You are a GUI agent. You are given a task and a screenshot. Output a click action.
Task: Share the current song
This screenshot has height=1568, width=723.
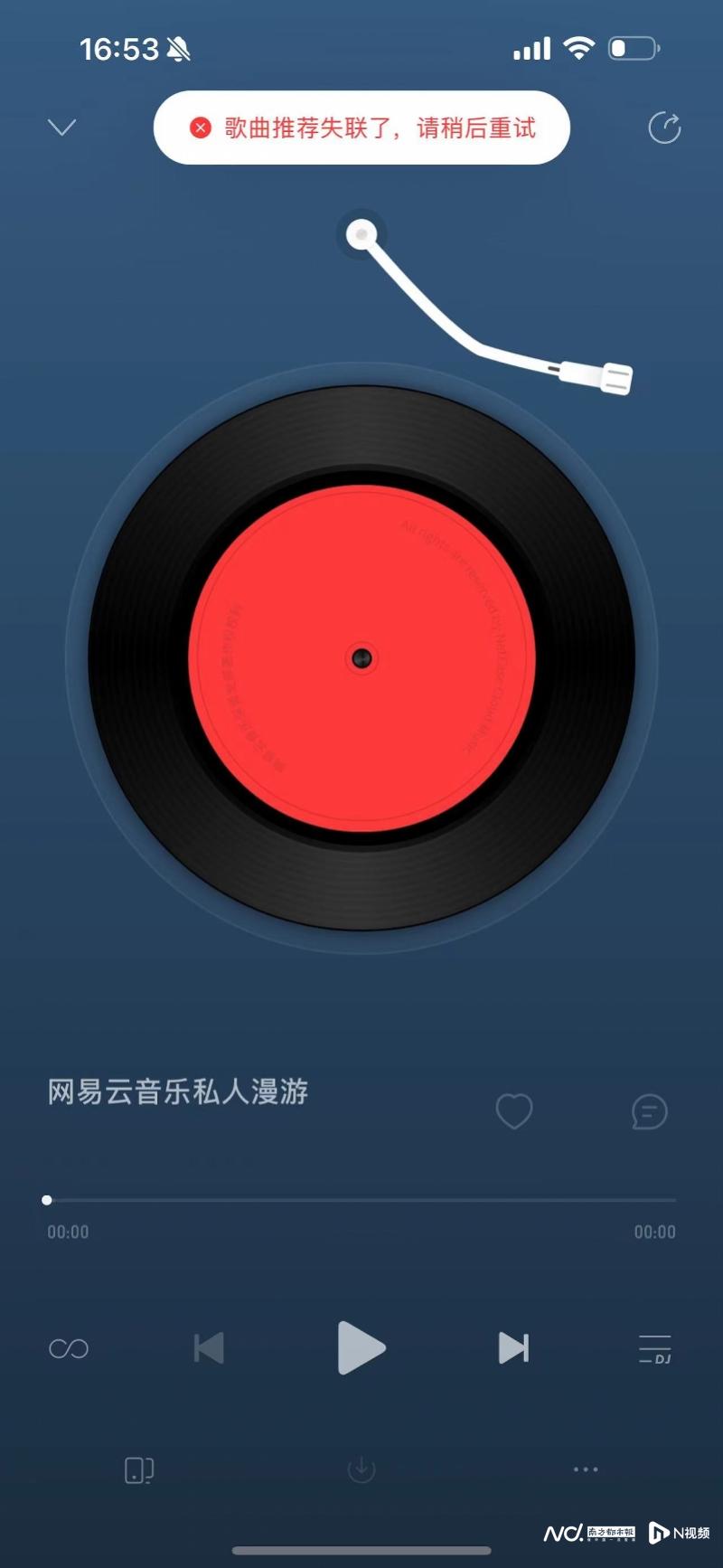[x=664, y=128]
